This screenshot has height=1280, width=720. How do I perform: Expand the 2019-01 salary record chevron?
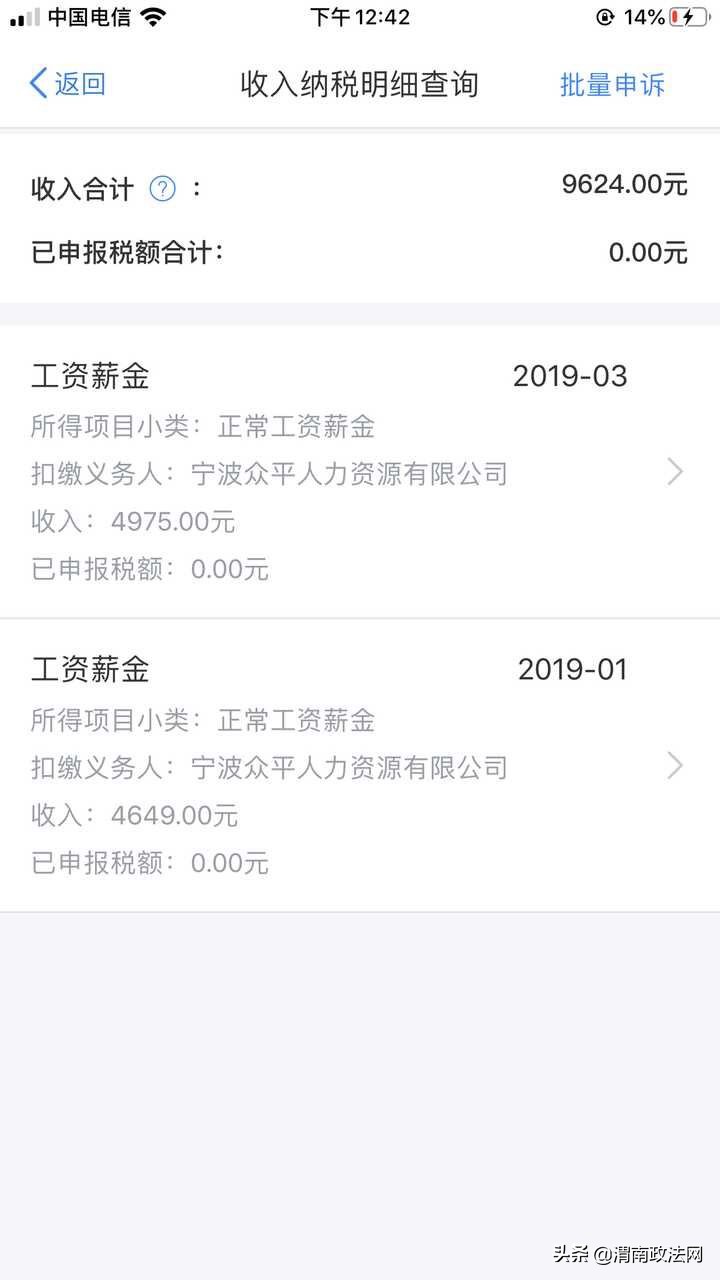coord(676,767)
